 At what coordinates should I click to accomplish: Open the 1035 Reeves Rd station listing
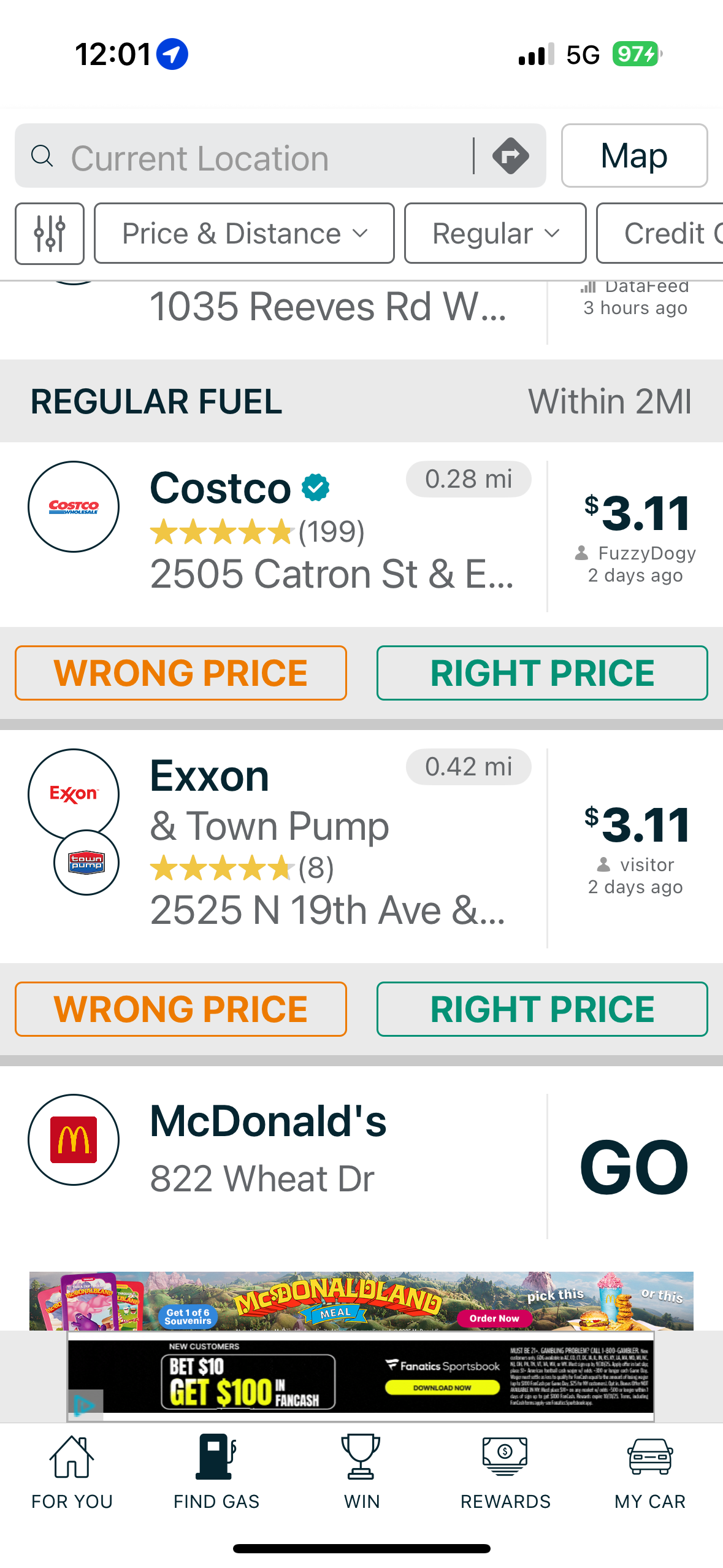(328, 308)
